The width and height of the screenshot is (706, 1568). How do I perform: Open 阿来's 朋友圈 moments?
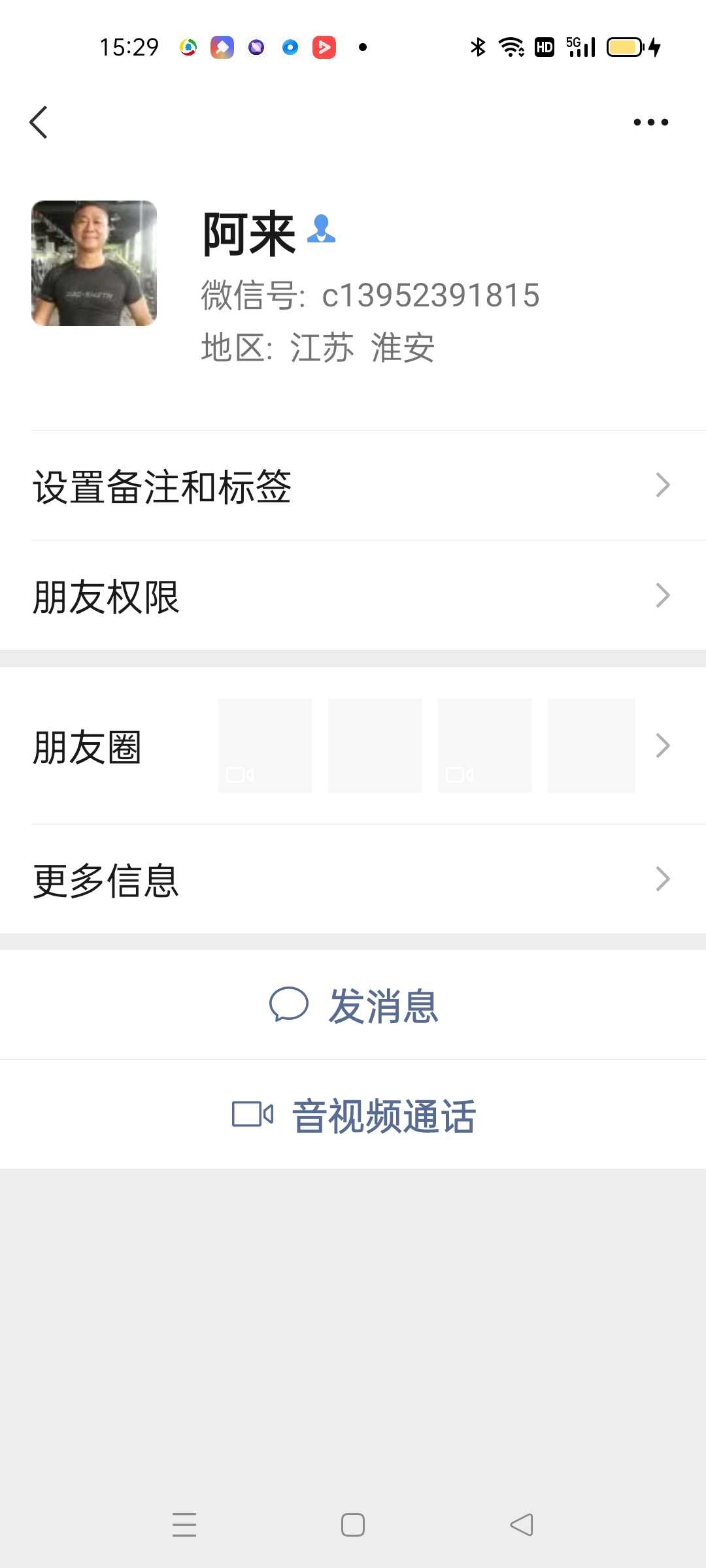click(353, 745)
